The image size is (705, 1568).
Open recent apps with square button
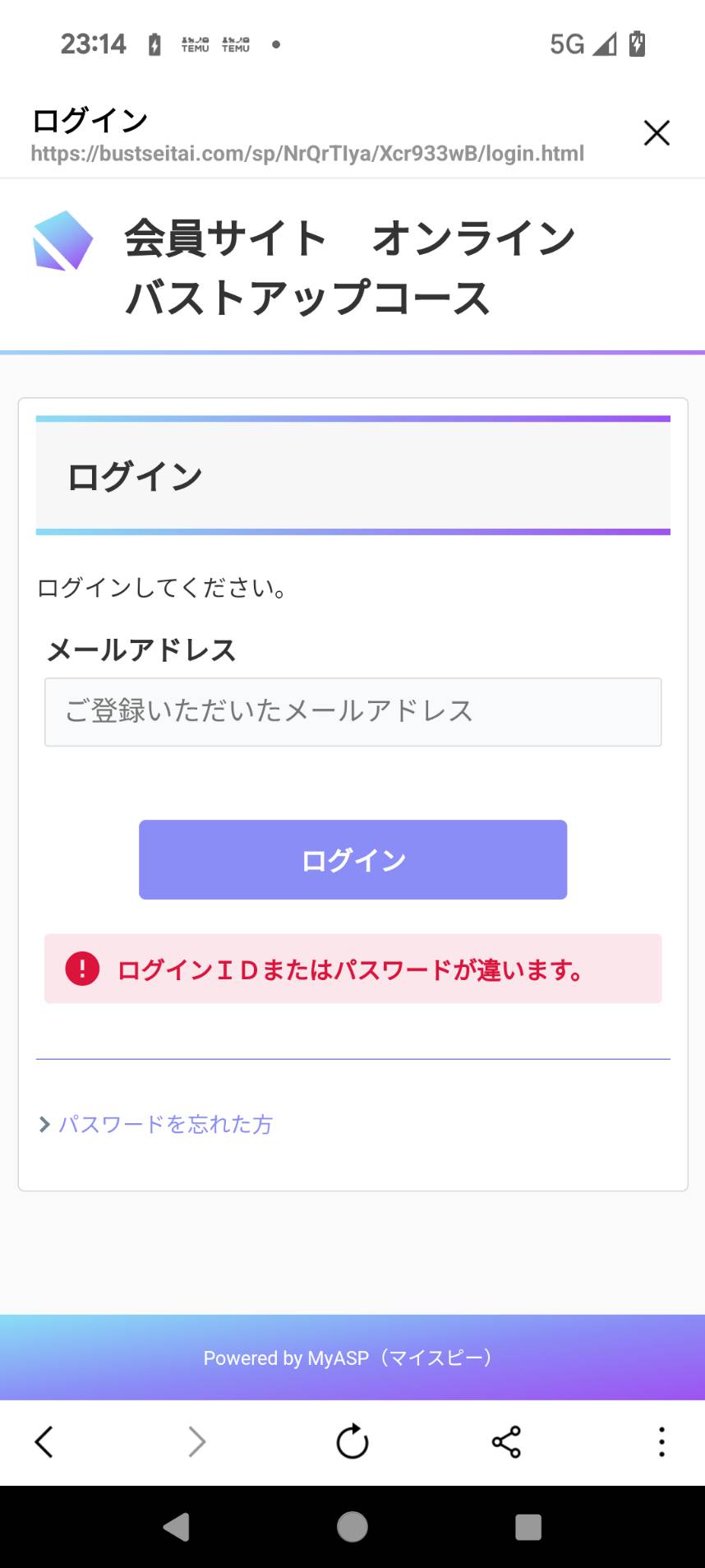point(528,1527)
